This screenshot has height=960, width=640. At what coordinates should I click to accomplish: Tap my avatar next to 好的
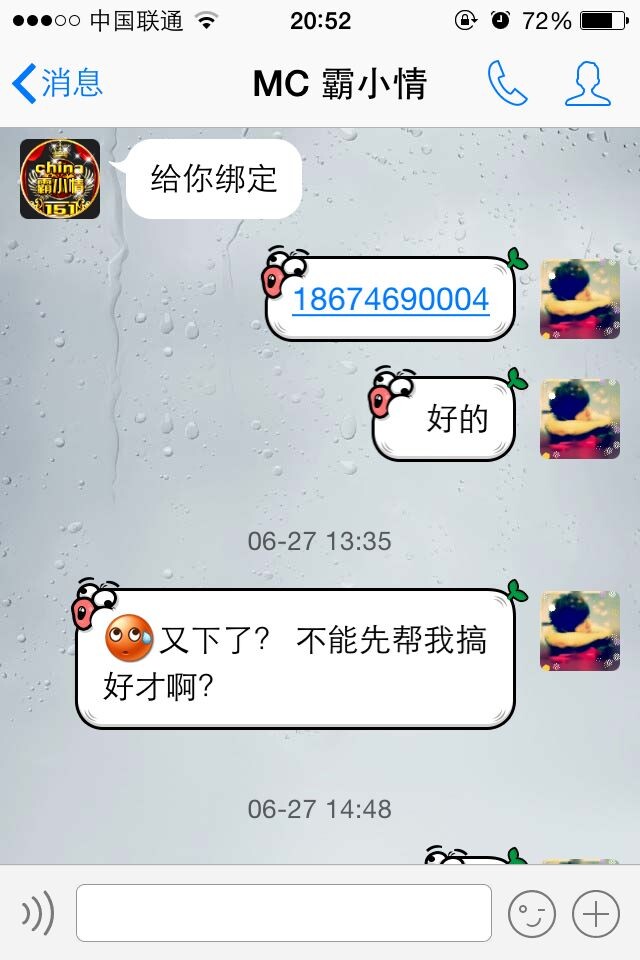coord(580,419)
